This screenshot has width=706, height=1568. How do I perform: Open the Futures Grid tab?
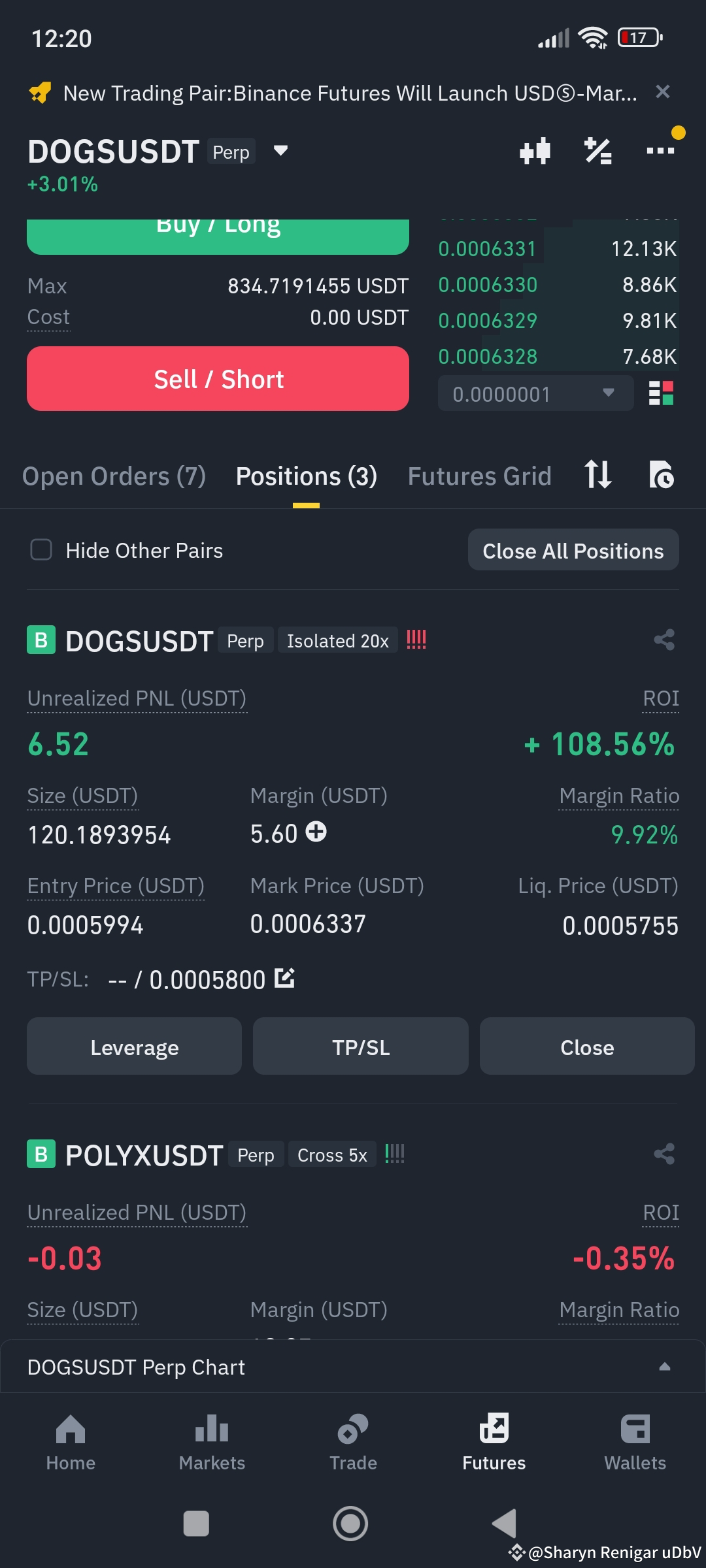[479, 476]
